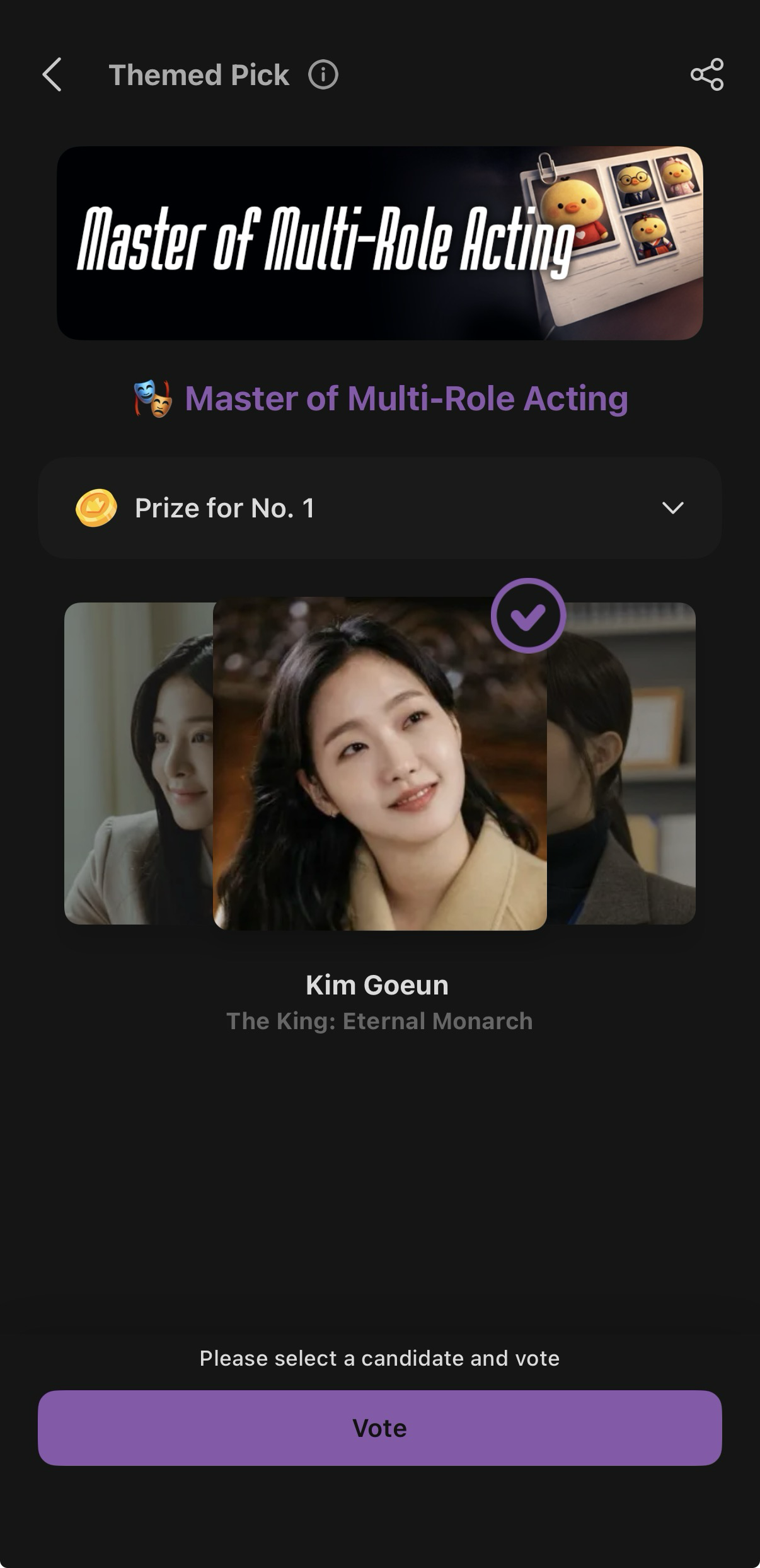Go back from Themed Pick
760x1568 pixels.
point(52,75)
